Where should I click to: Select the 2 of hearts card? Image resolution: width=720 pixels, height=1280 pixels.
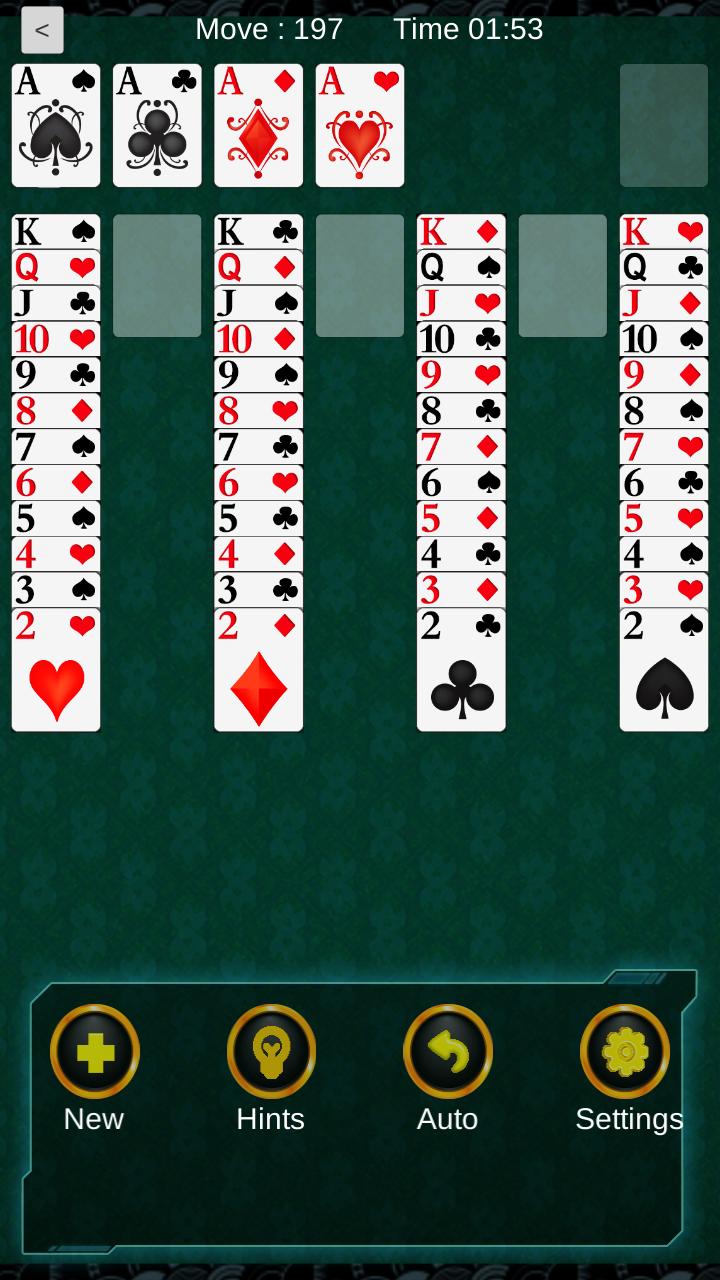pos(56,672)
